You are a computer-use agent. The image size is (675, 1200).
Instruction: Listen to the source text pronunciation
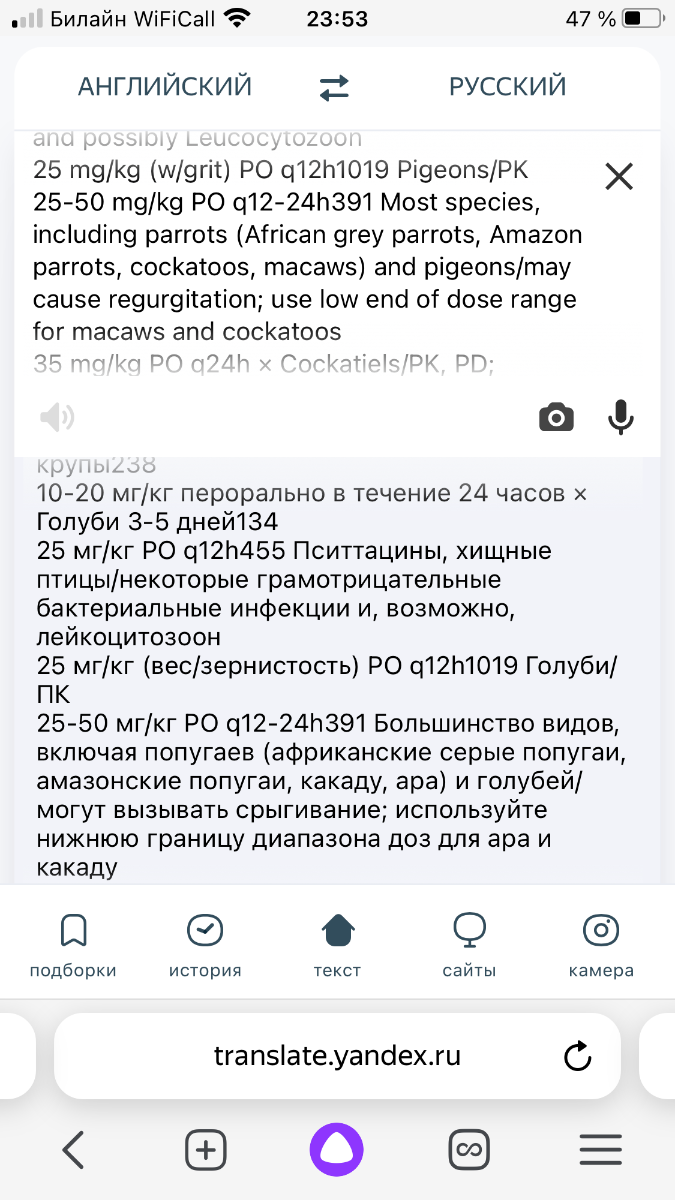[x=57, y=417]
